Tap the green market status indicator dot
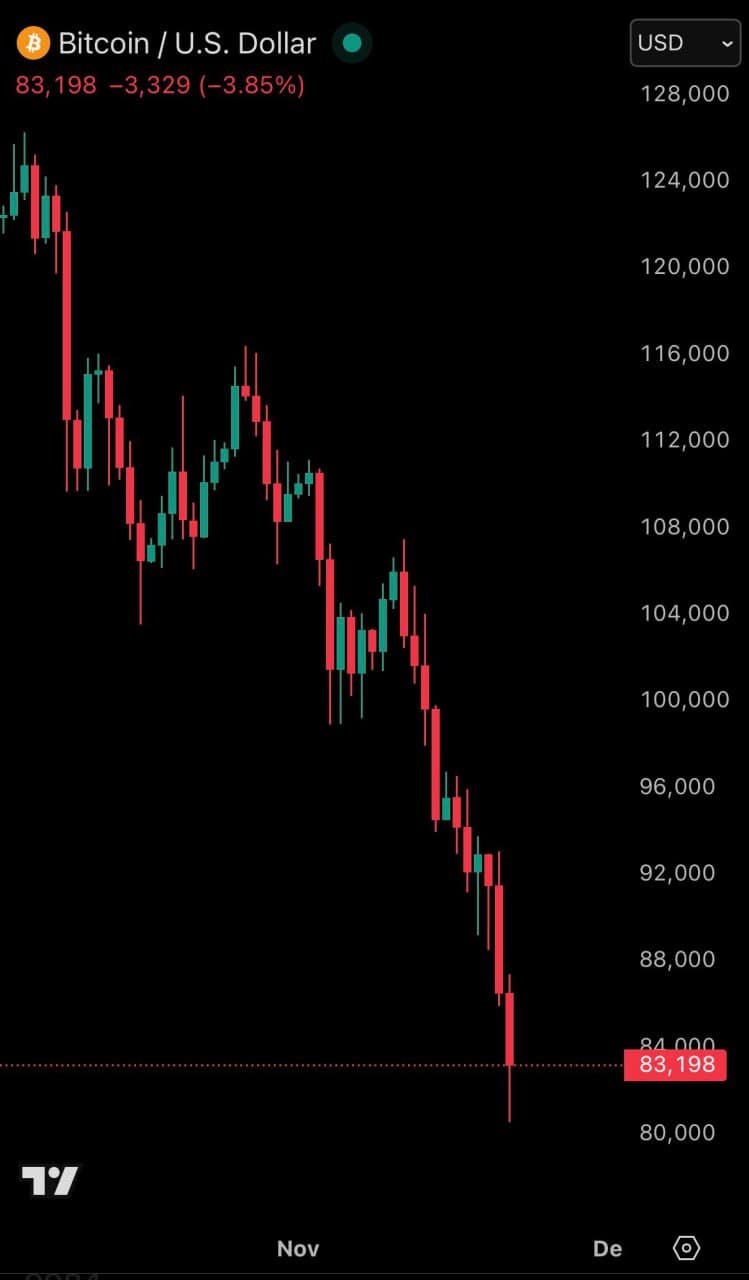 click(350, 43)
